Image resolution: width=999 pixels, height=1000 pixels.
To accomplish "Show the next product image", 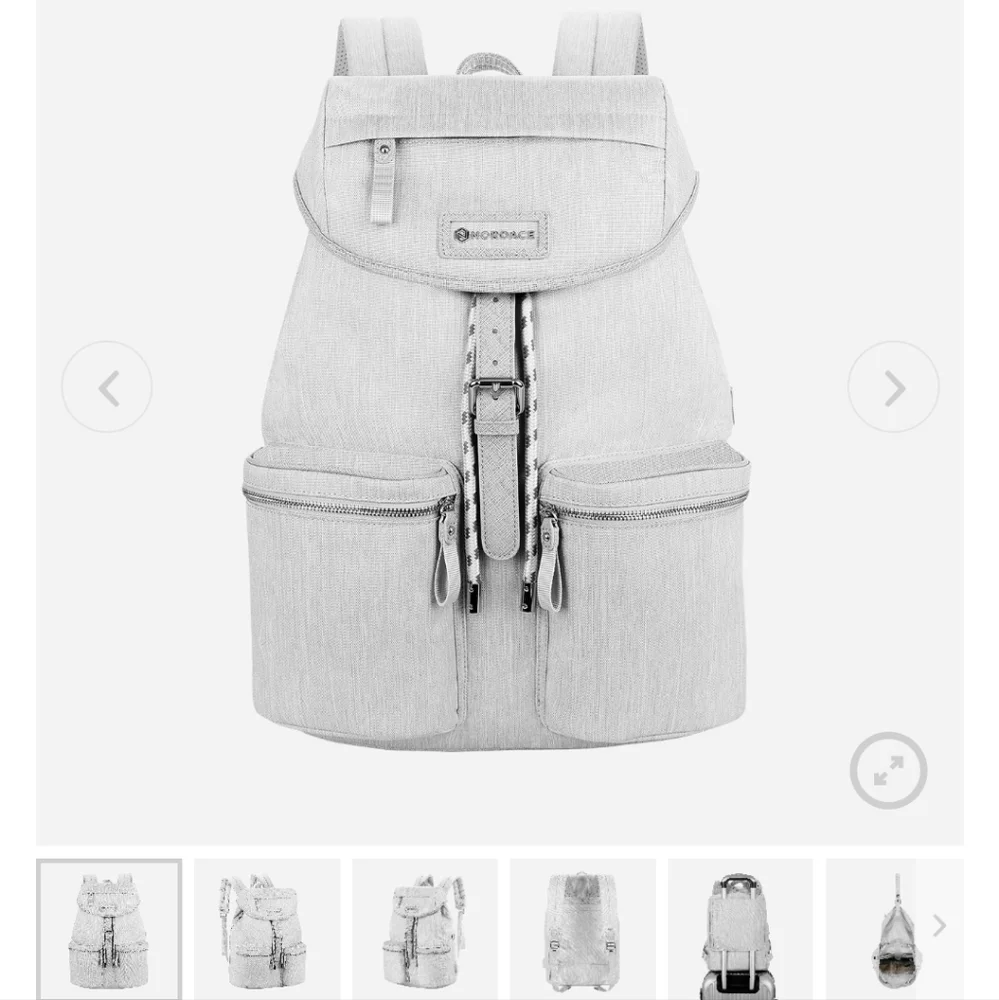I will (893, 387).
